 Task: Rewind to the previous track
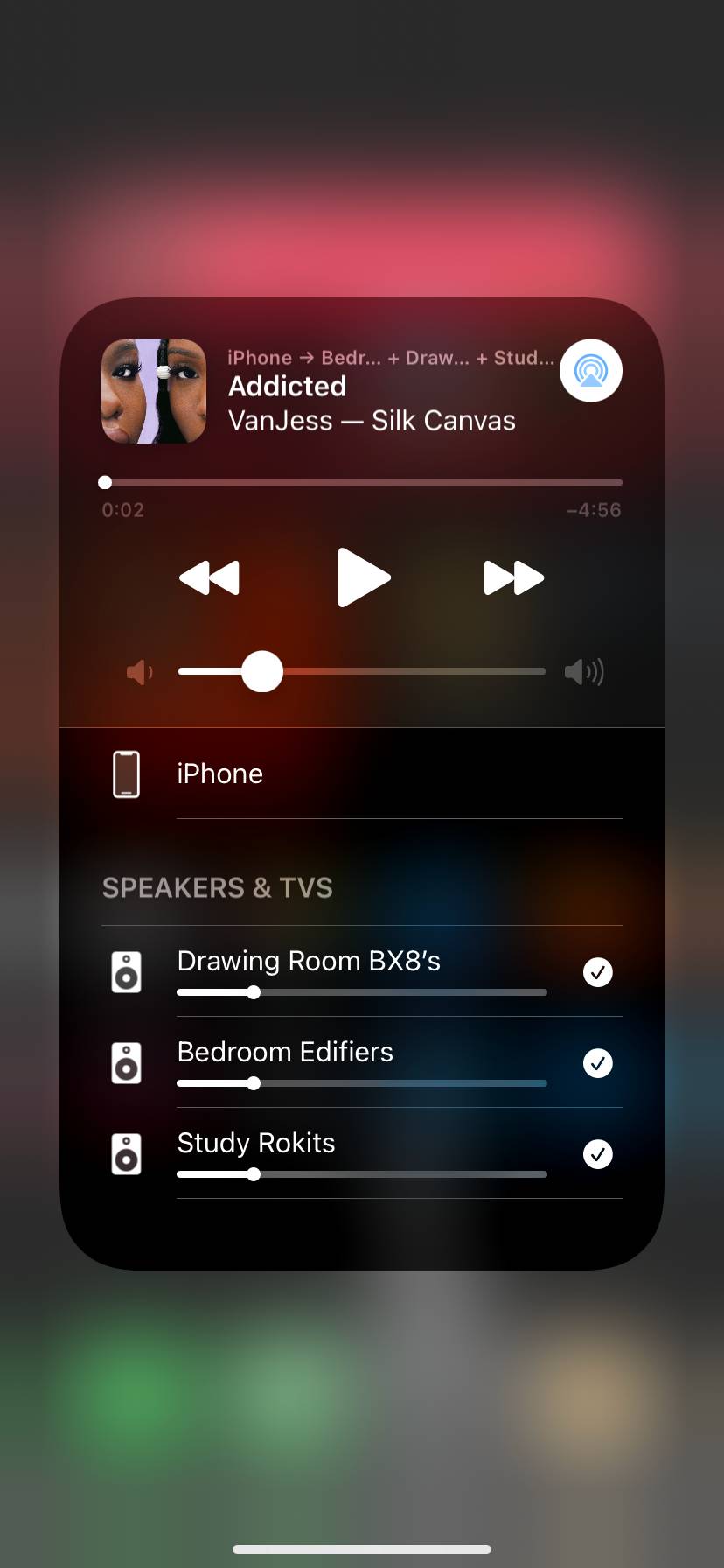coord(210,577)
